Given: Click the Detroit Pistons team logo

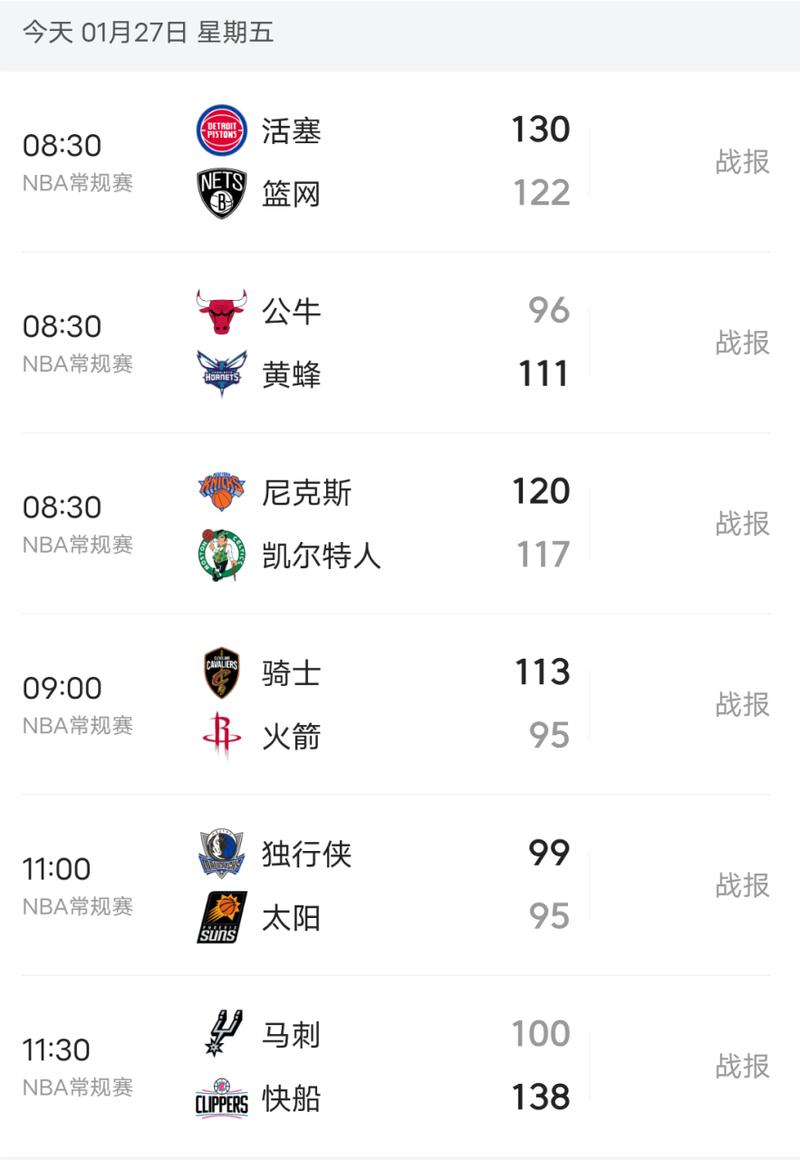Looking at the screenshot, I should 224,128.
